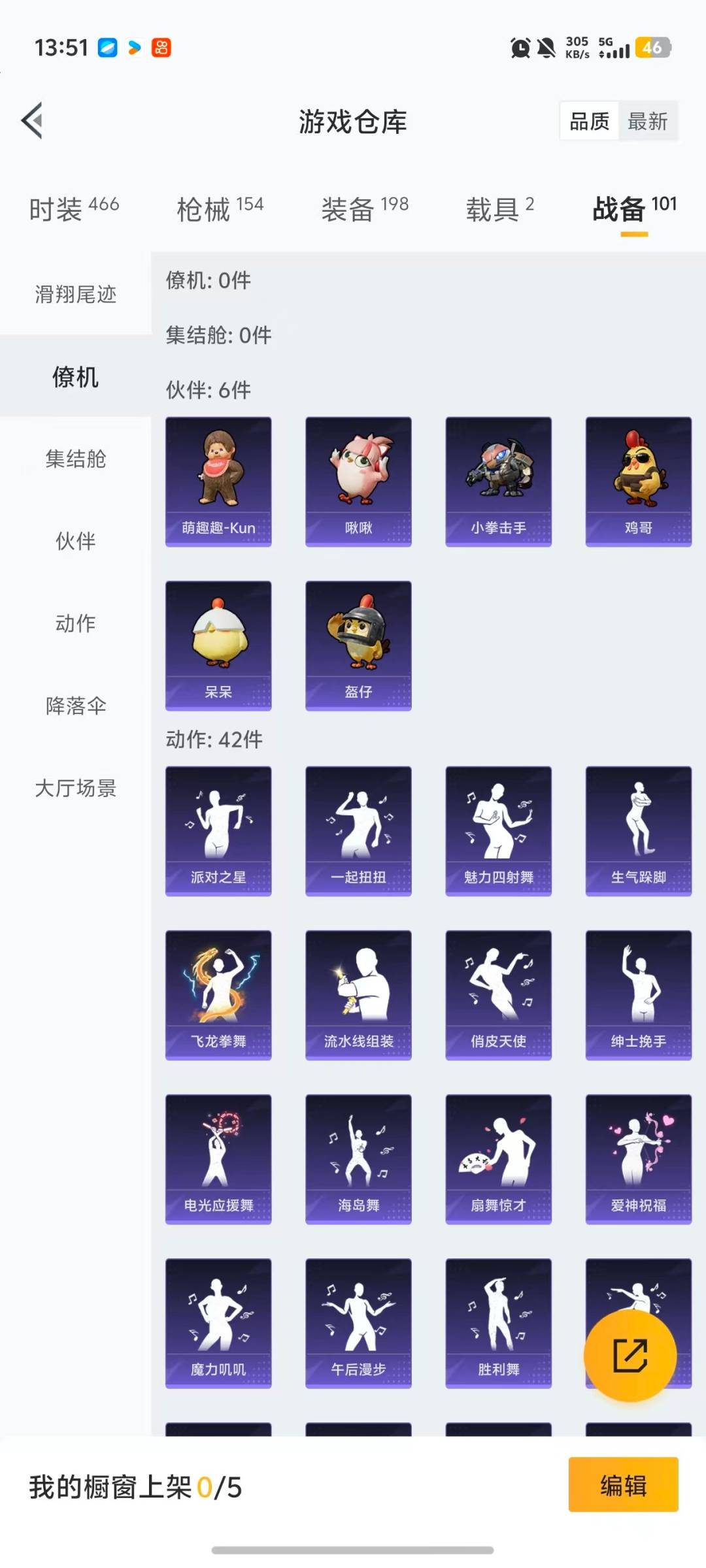Screen dimensions: 706x1568
Task: Select the 派对之星 emote icon
Action: (218, 828)
